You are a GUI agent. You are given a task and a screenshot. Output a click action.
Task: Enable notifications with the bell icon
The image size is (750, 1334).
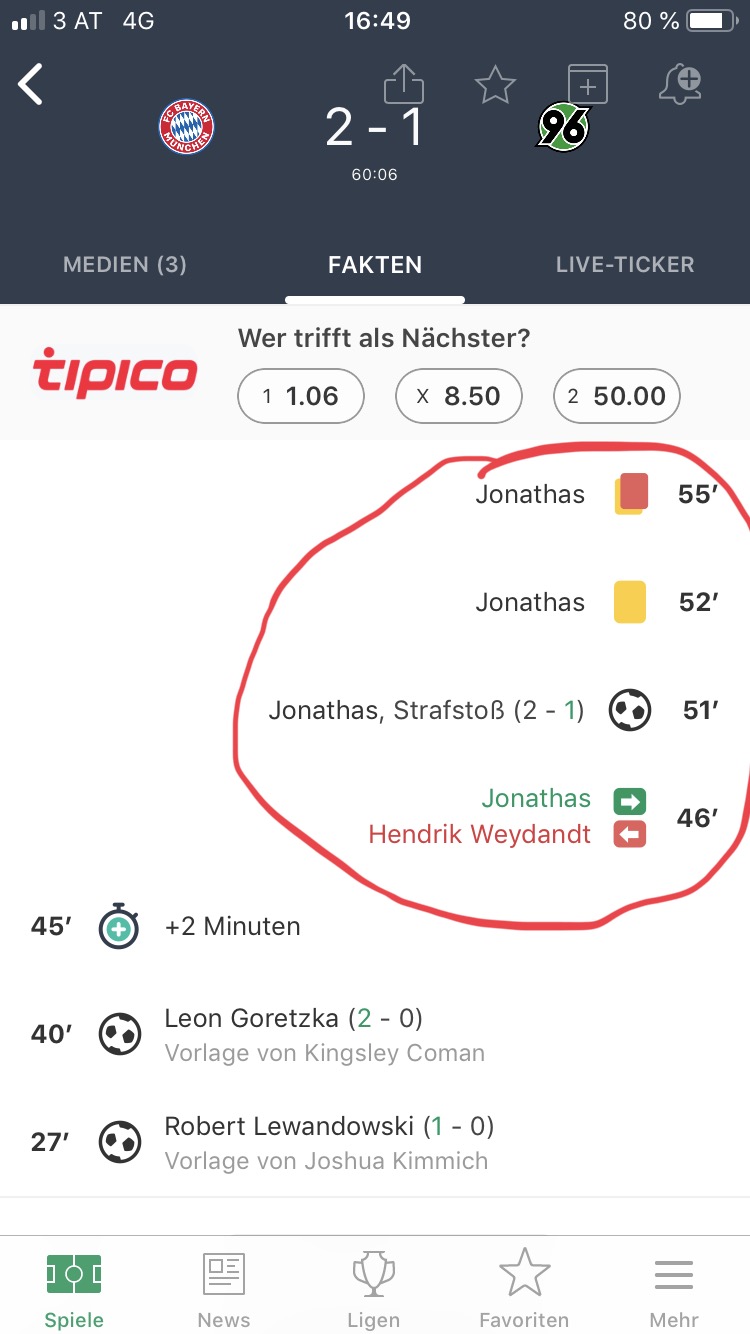pyautogui.click(x=681, y=85)
